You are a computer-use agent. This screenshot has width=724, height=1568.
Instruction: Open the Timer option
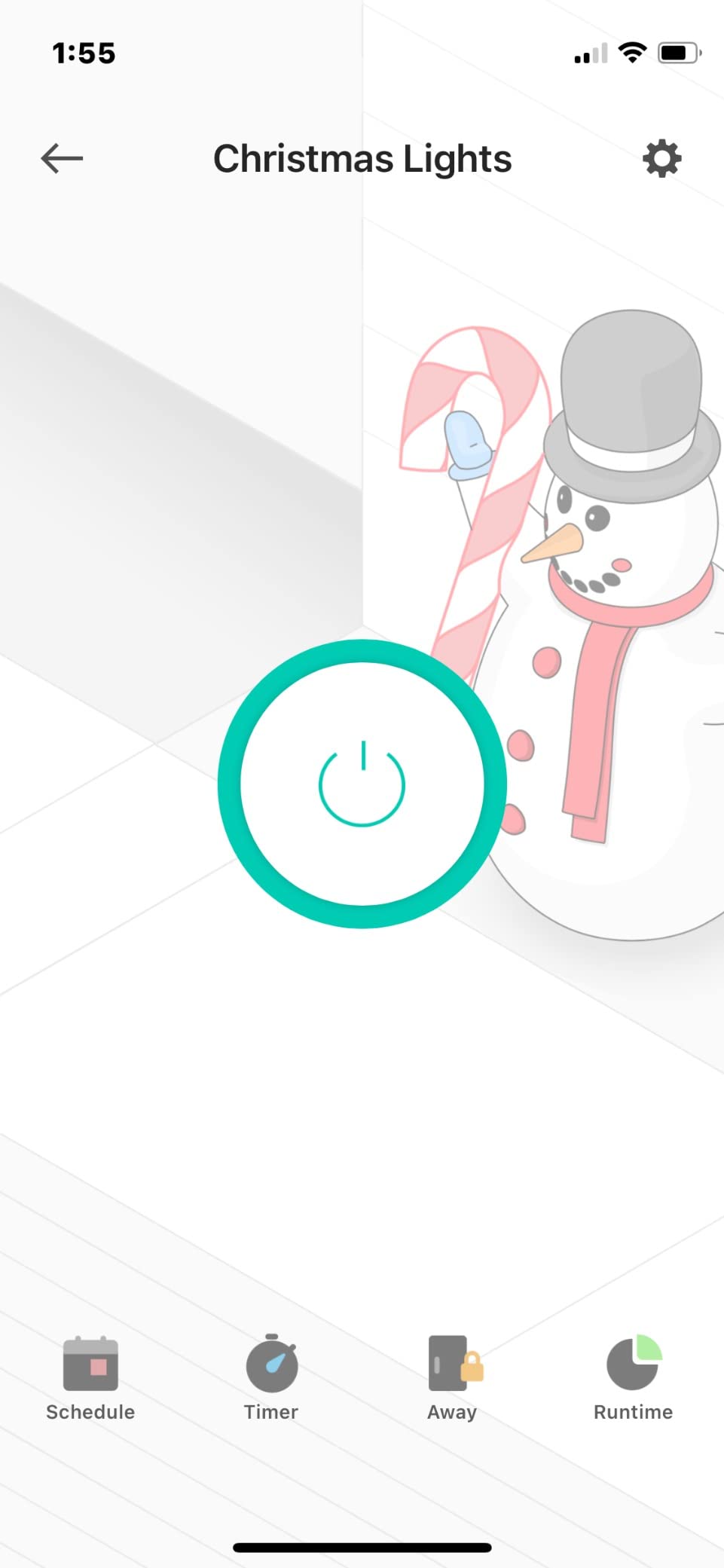click(x=271, y=1378)
